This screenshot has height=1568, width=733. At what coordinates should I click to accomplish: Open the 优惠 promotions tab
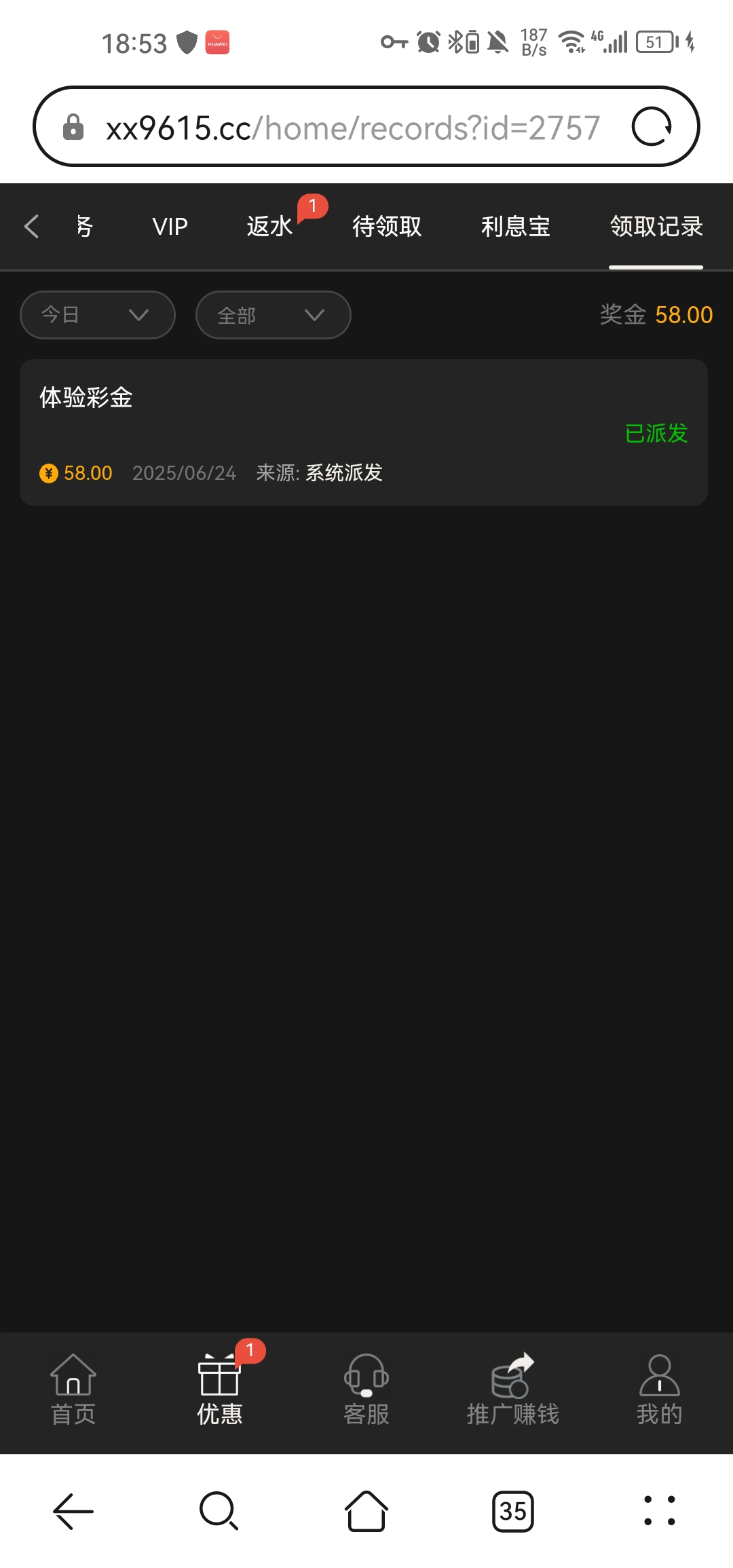point(220,1391)
